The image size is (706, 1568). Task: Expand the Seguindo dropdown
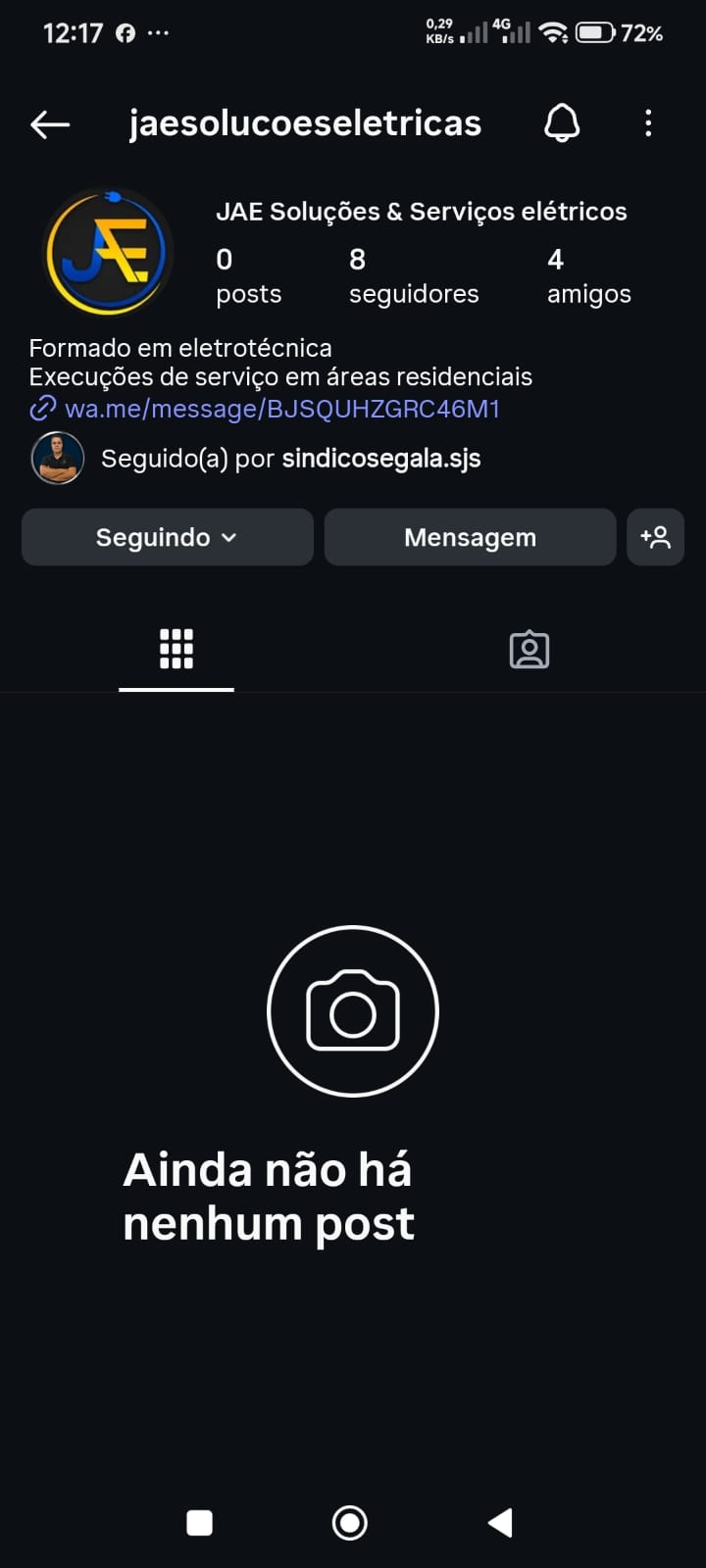coord(167,537)
